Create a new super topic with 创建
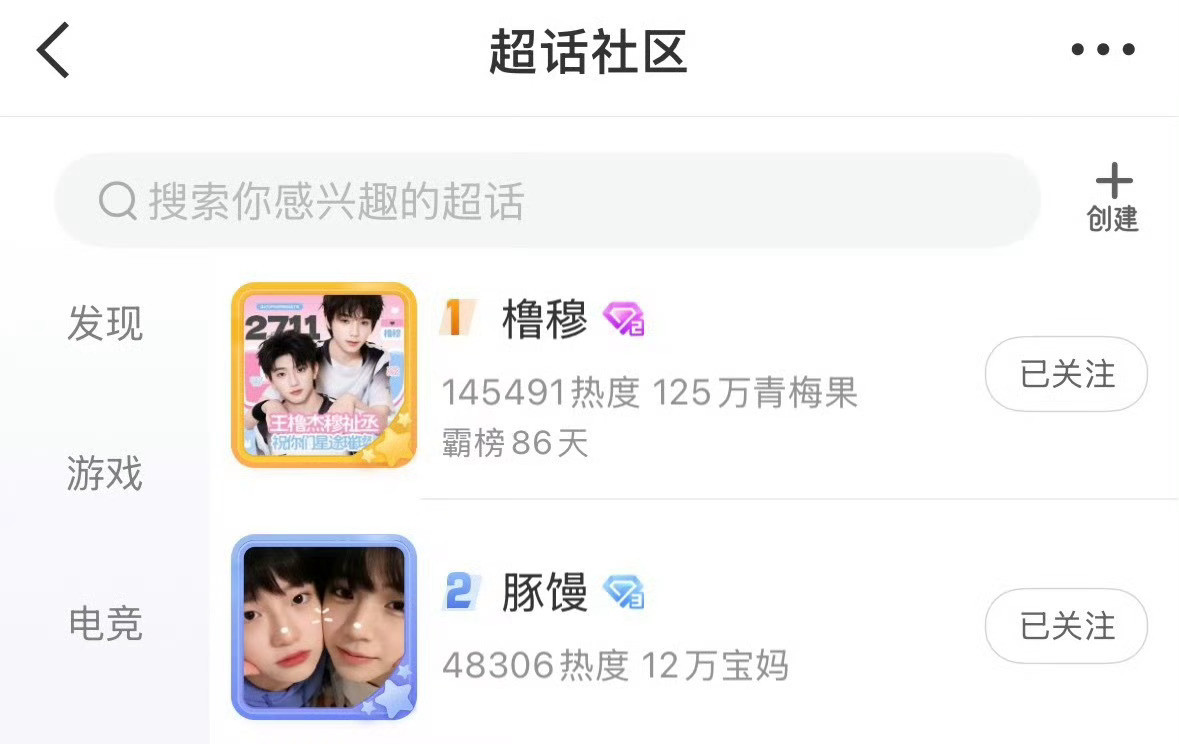This screenshot has width=1179, height=744. (x=1113, y=198)
